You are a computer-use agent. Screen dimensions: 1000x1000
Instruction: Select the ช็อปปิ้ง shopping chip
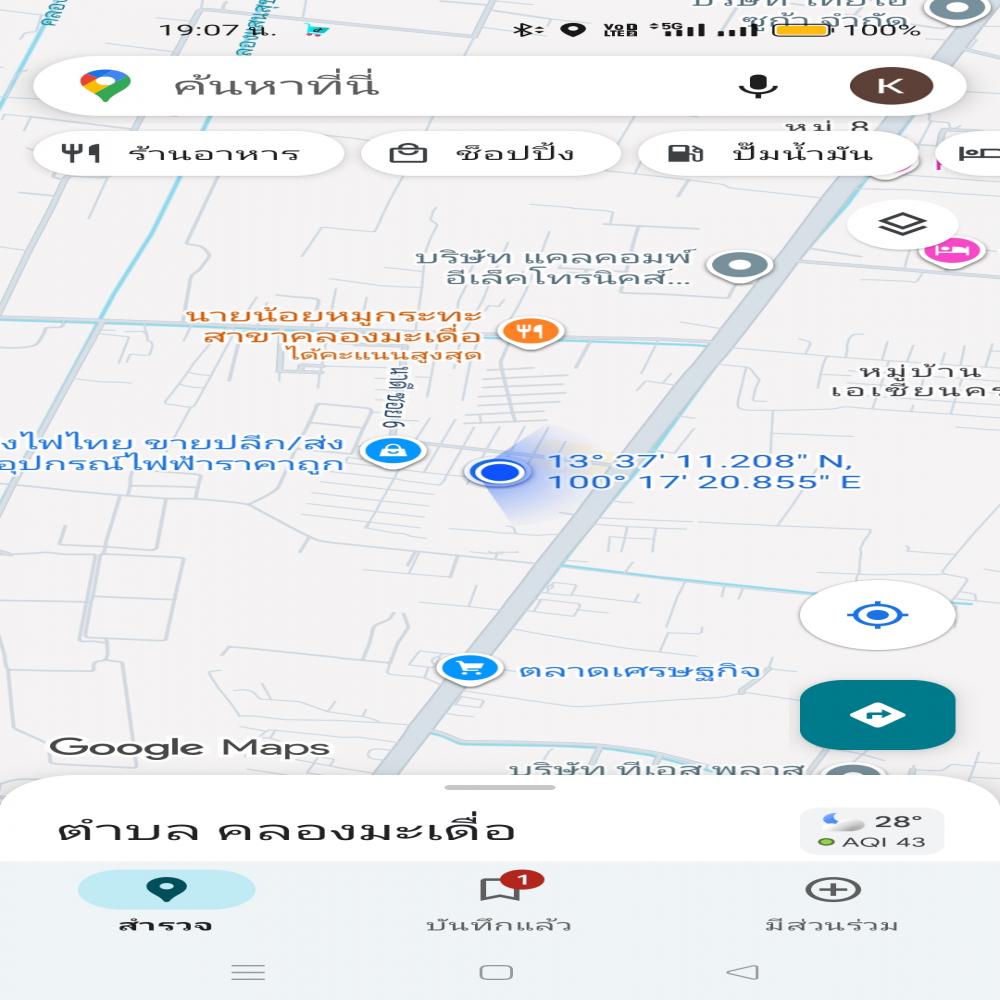(490, 154)
